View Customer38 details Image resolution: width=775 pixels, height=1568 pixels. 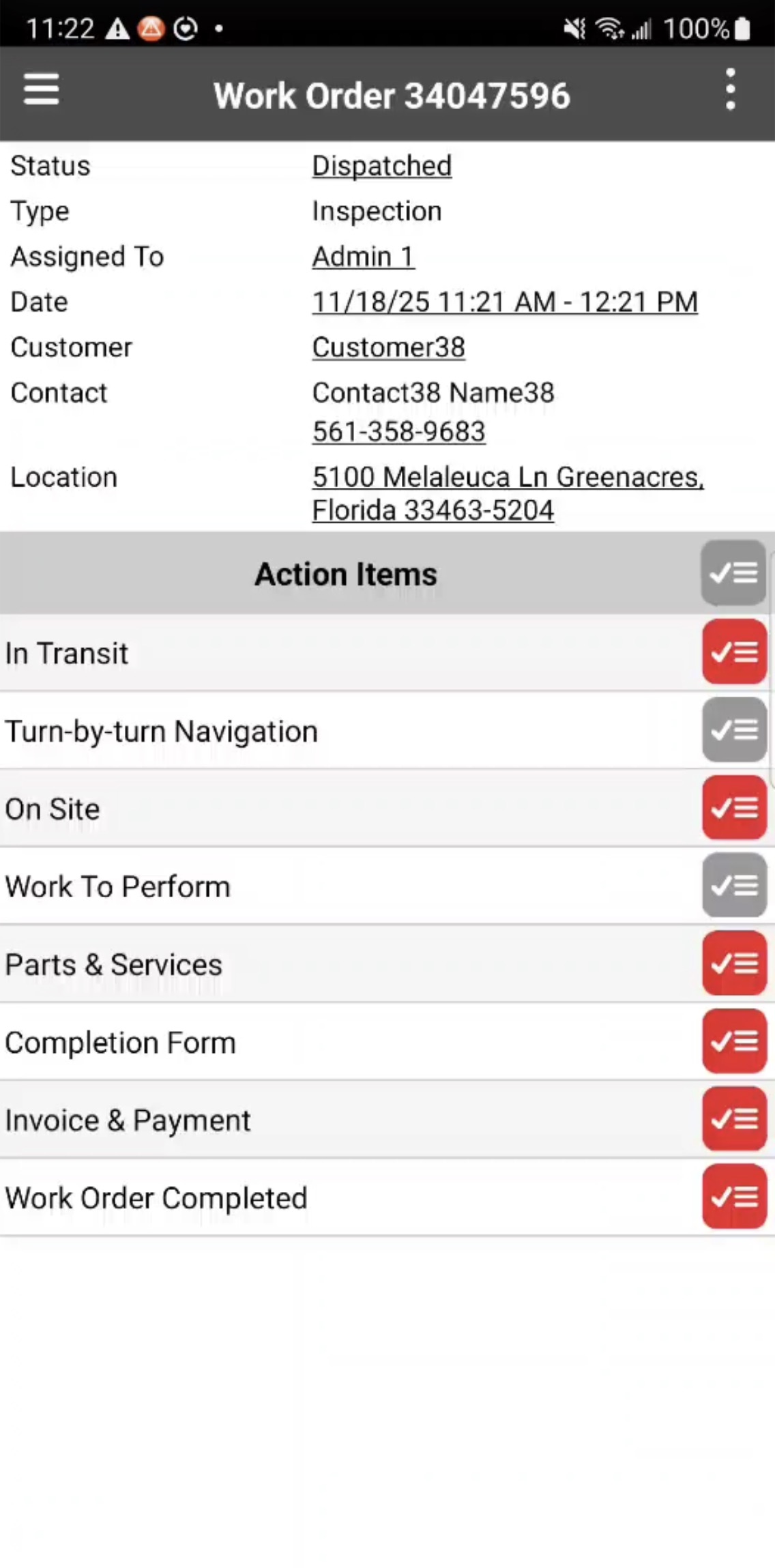click(388, 347)
